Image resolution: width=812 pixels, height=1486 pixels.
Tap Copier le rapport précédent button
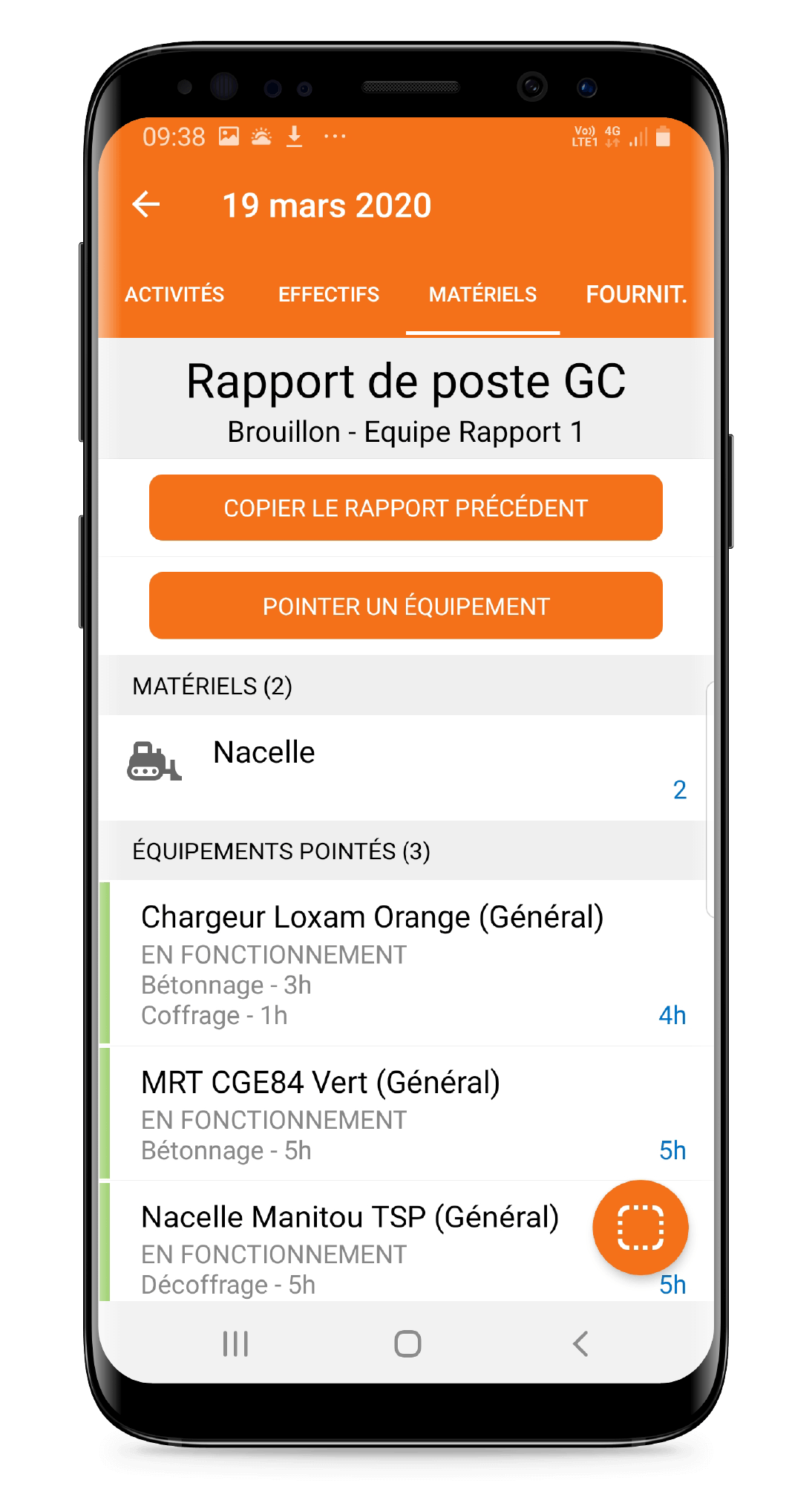(405, 508)
